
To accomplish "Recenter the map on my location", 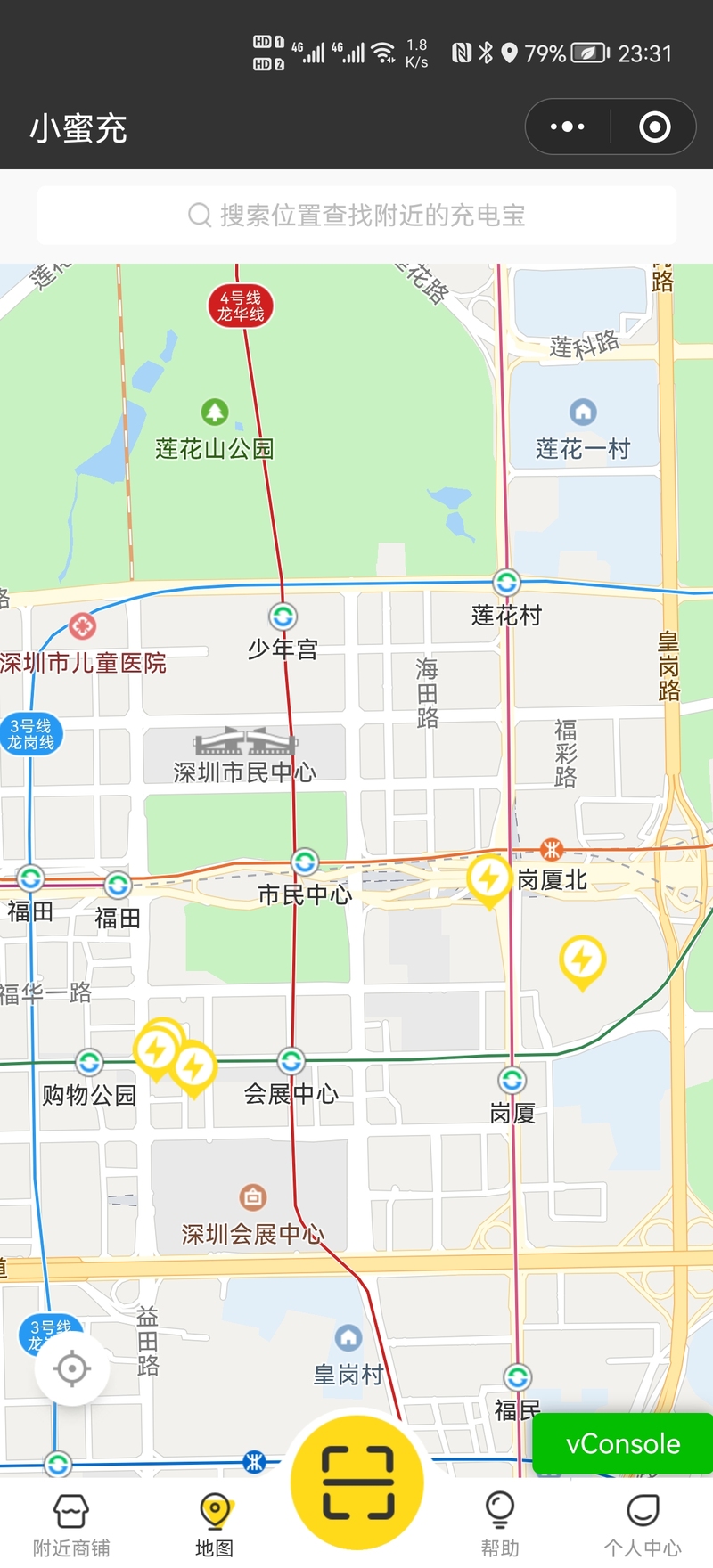I will (x=72, y=1368).
